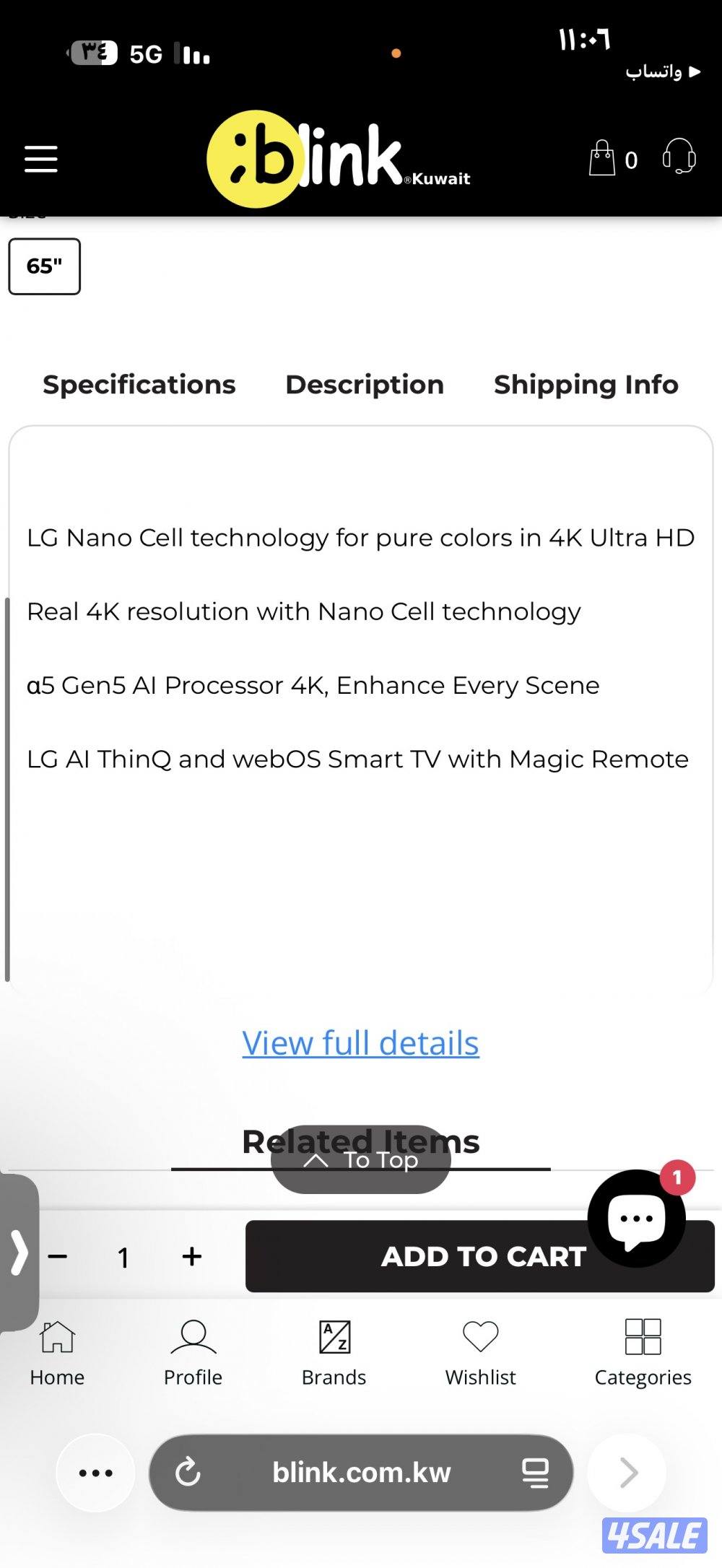Switch to the Specifications tab
Image resolution: width=722 pixels, height=1568 pixels.
[x=139, y=385]
